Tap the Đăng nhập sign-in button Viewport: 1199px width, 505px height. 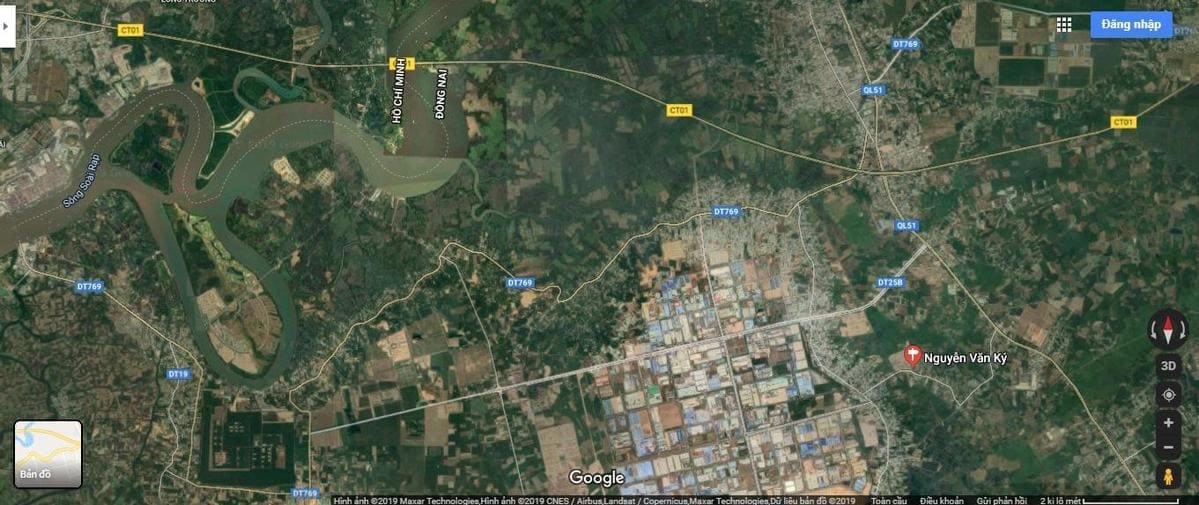click(x=1131, y=25)
